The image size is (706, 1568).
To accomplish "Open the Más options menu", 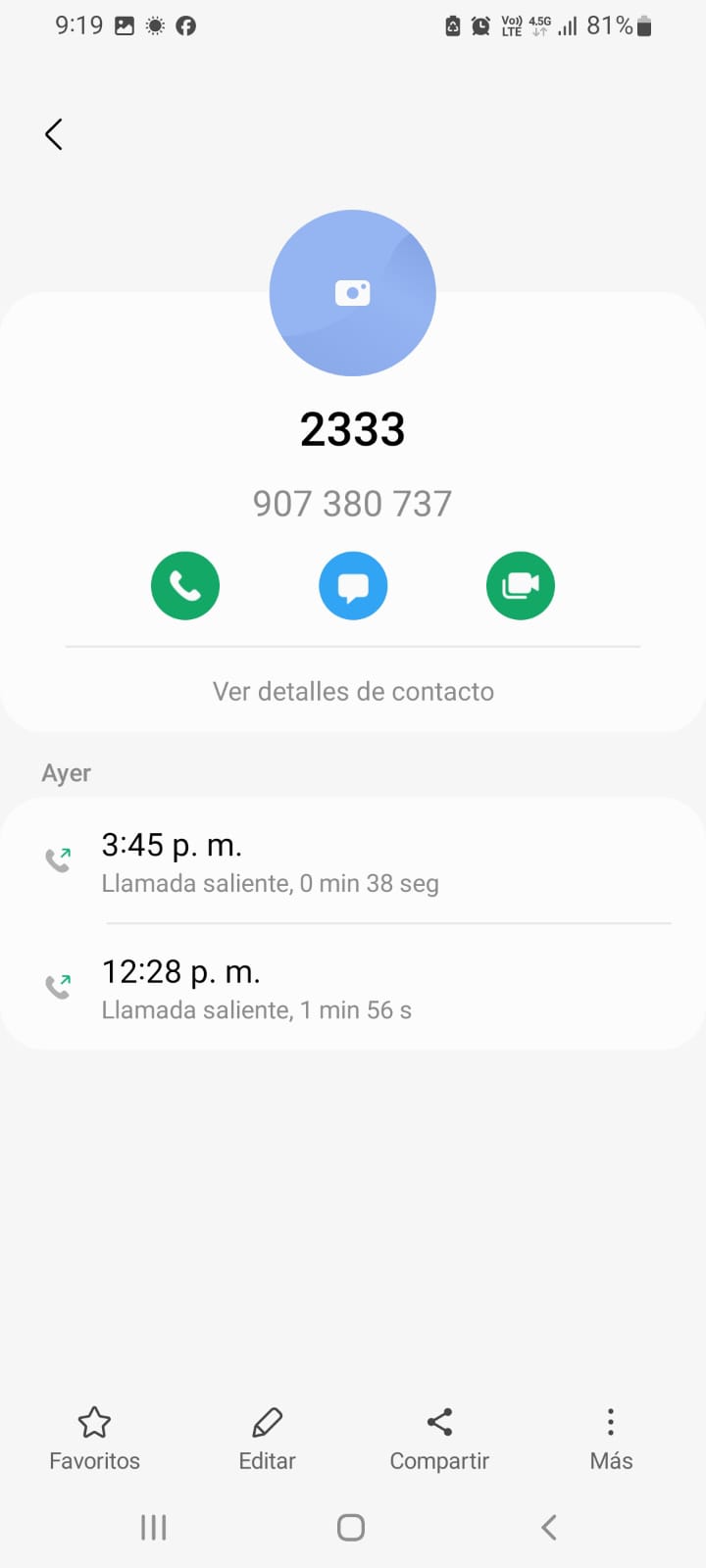I will pyautogui.click(x=611, y=1439).
